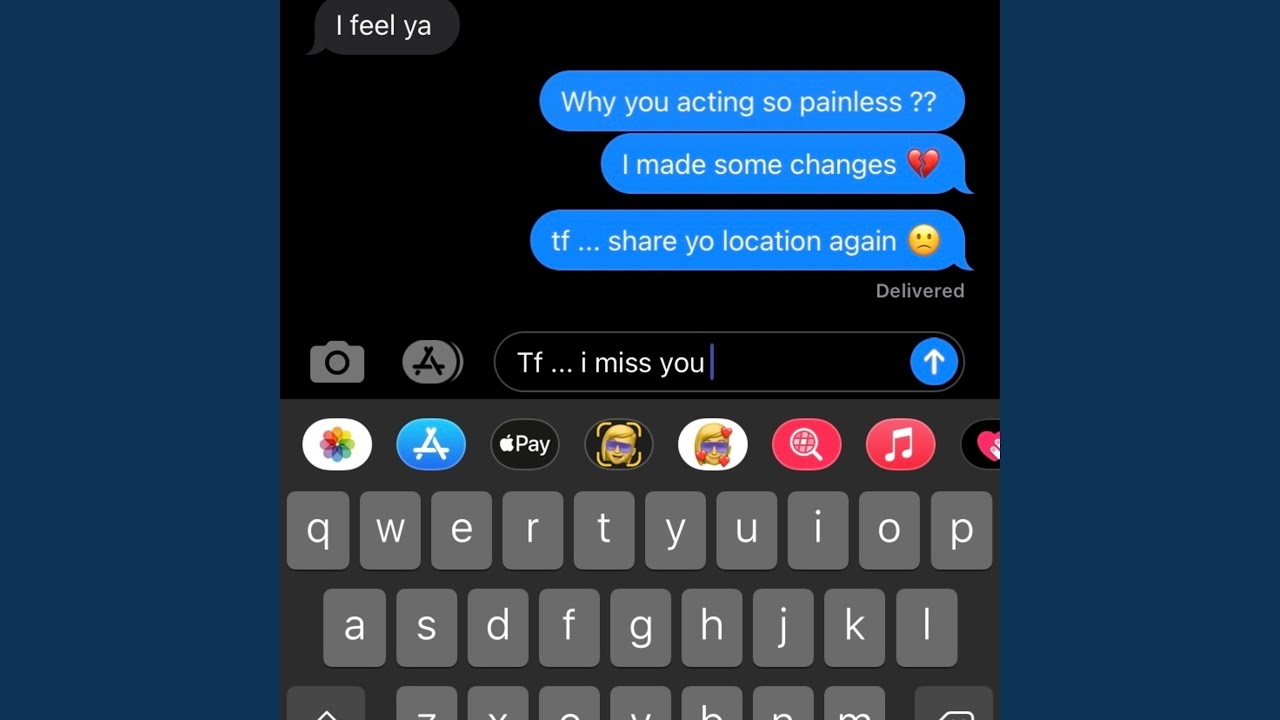This screenshot has height=720, width=1280.
Task: Toggle the App Store apps drawer button
Action: pyautogui.click(x=431, y=362)
